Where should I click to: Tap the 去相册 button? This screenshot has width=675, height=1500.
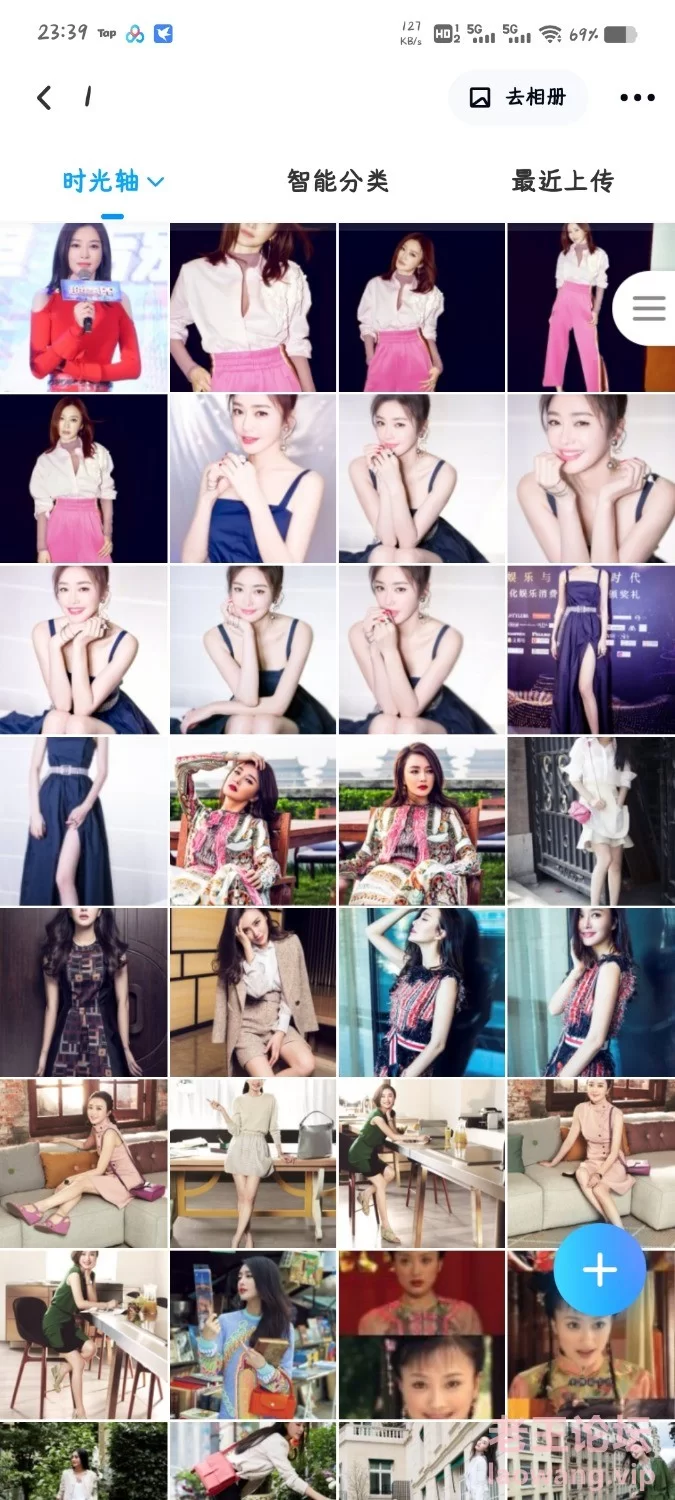click(518, 97)
